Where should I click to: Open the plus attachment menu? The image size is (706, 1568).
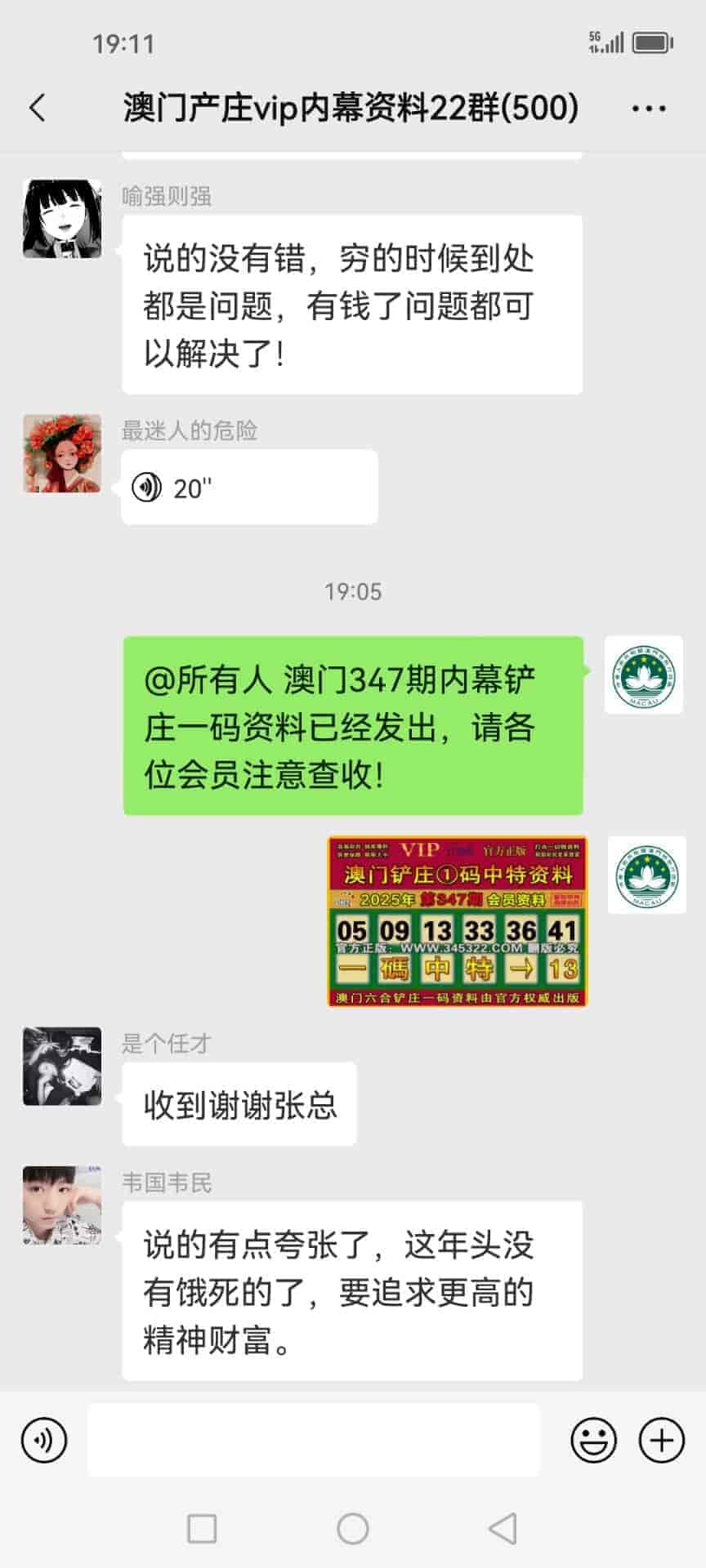point(661,1440)
